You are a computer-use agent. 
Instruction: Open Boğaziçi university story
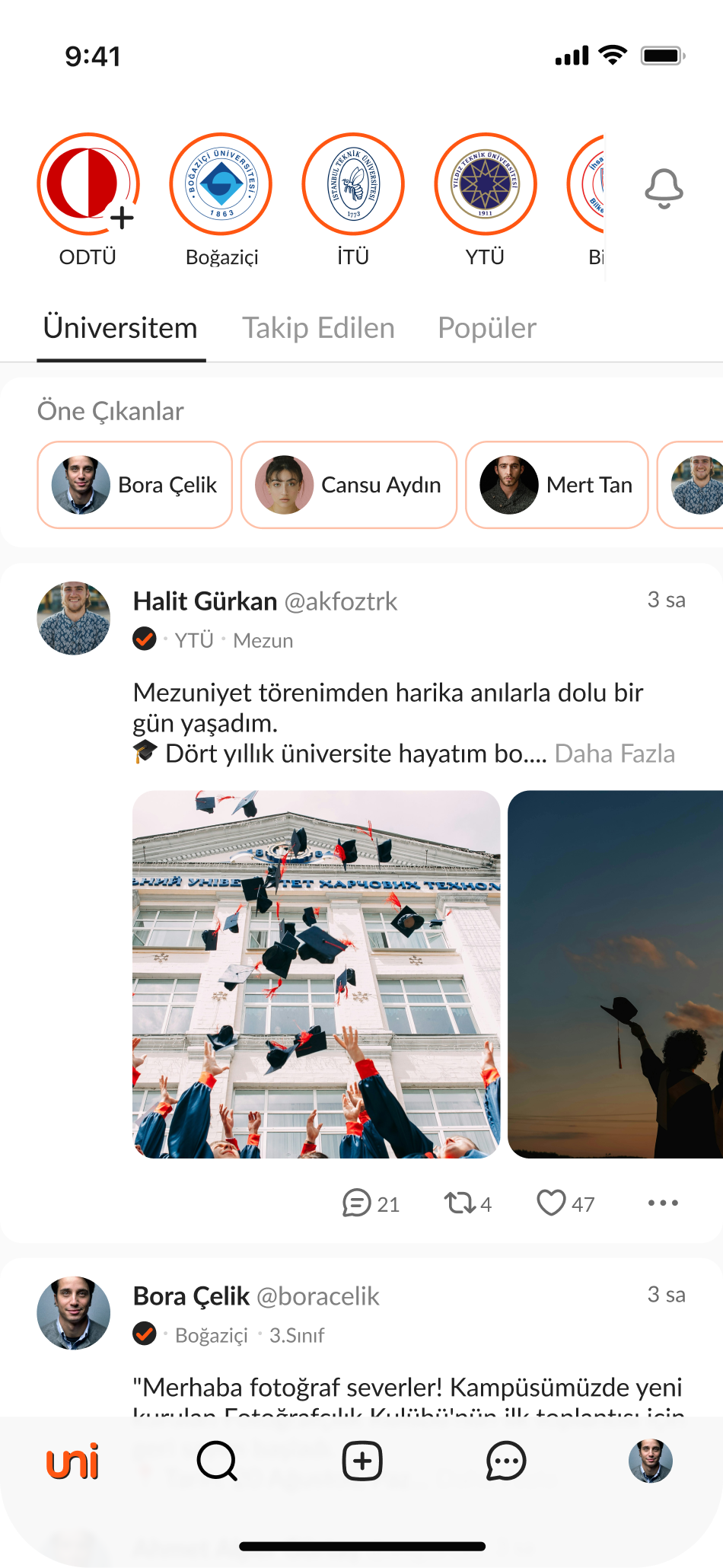click(x=221, y=185)
